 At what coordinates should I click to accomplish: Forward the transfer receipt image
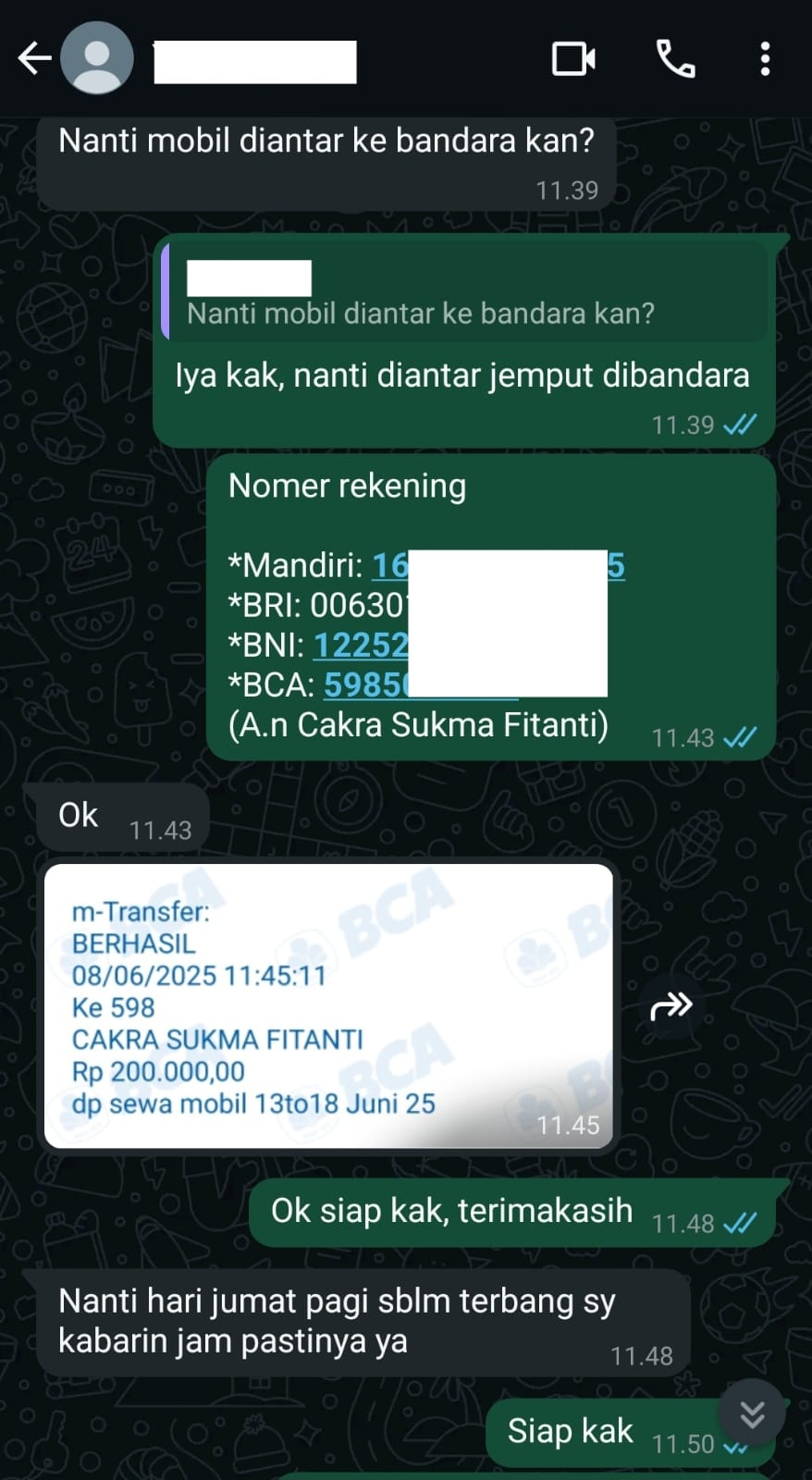[x=671, y=1005]
